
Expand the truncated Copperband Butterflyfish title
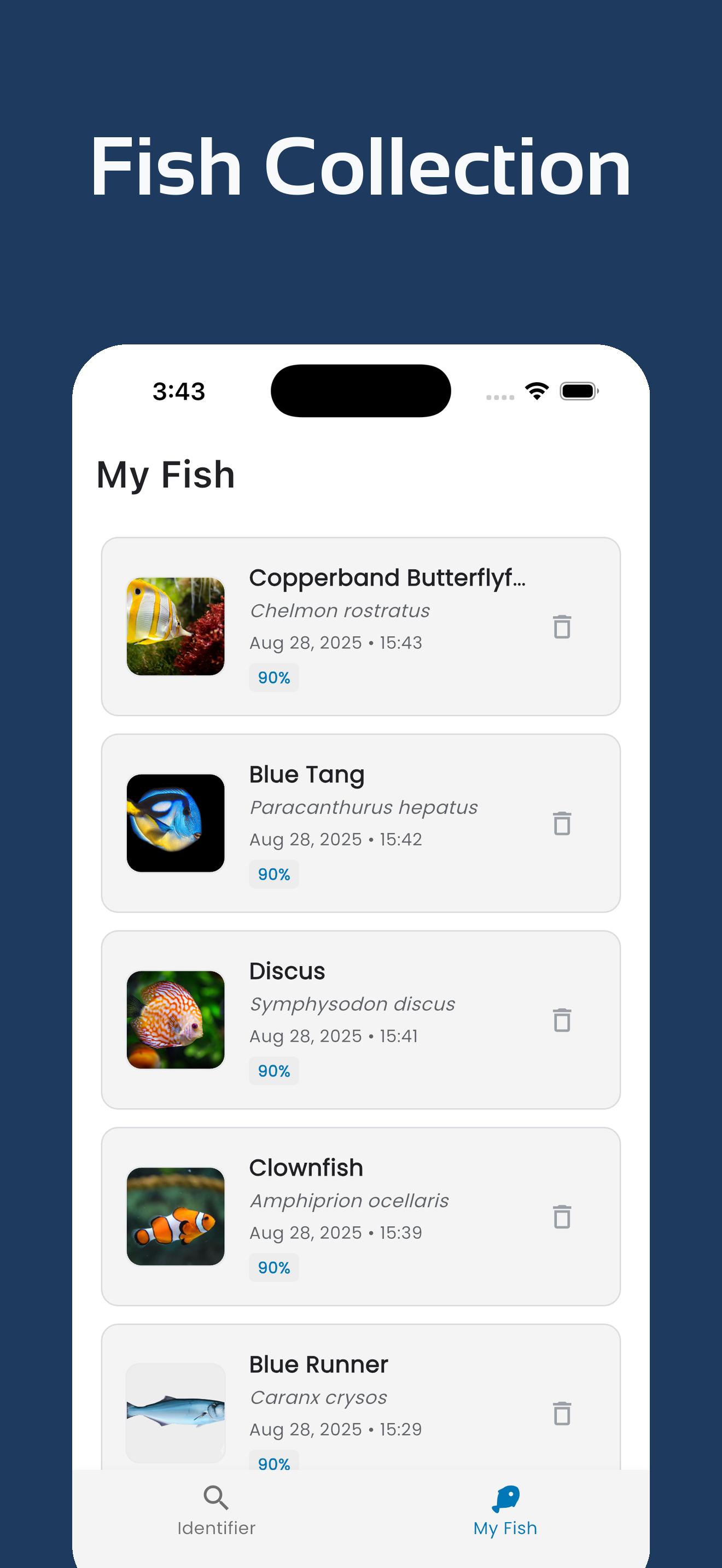[x=388, y=579]
